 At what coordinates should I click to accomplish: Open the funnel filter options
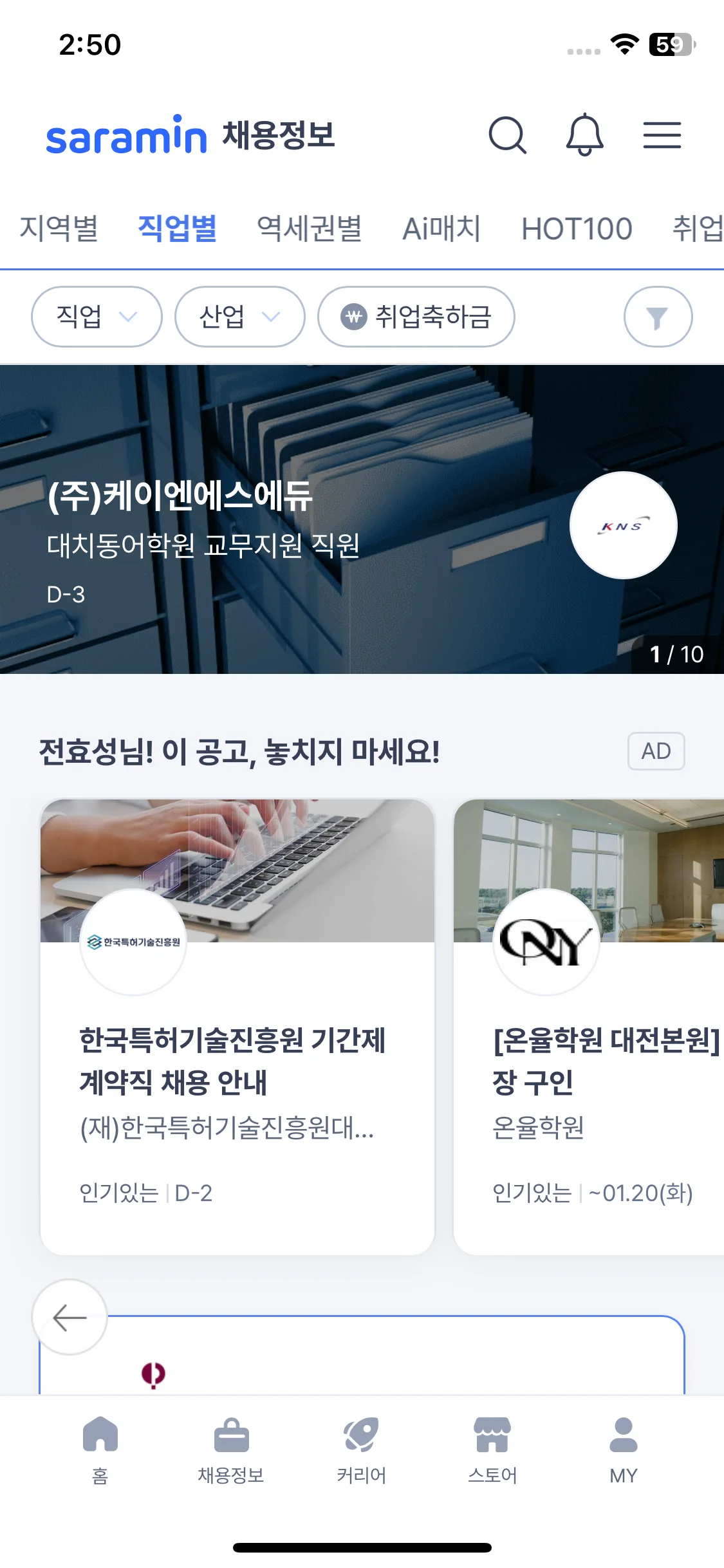657,317
